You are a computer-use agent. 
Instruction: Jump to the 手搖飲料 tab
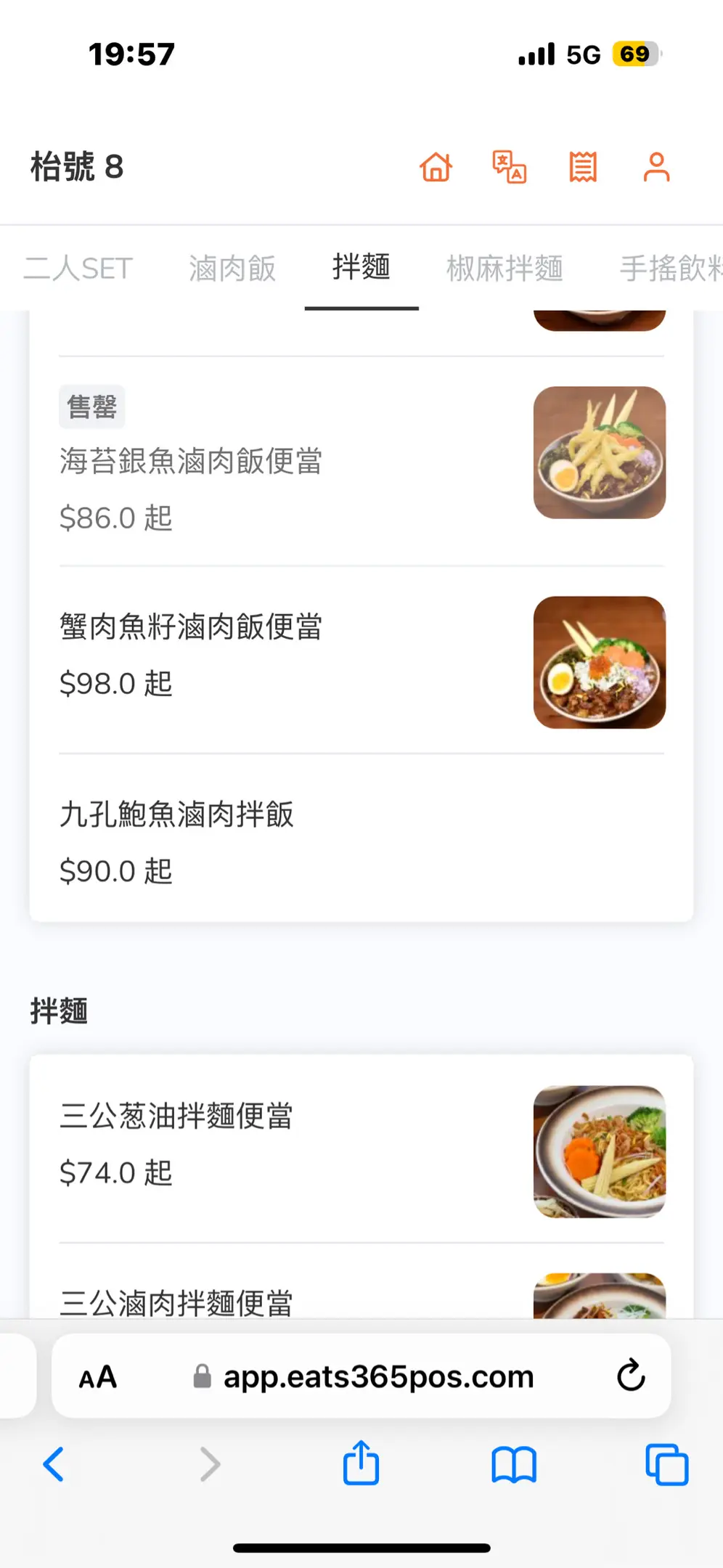(669, 269)
